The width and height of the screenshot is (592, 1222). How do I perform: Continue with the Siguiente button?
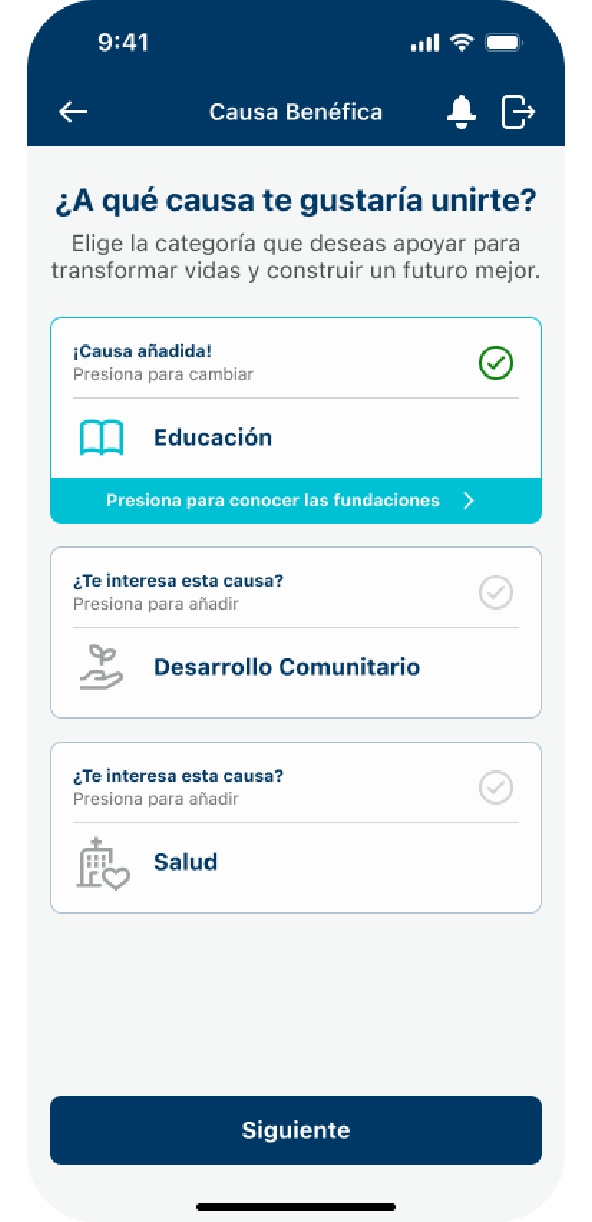coord(296,1130)
